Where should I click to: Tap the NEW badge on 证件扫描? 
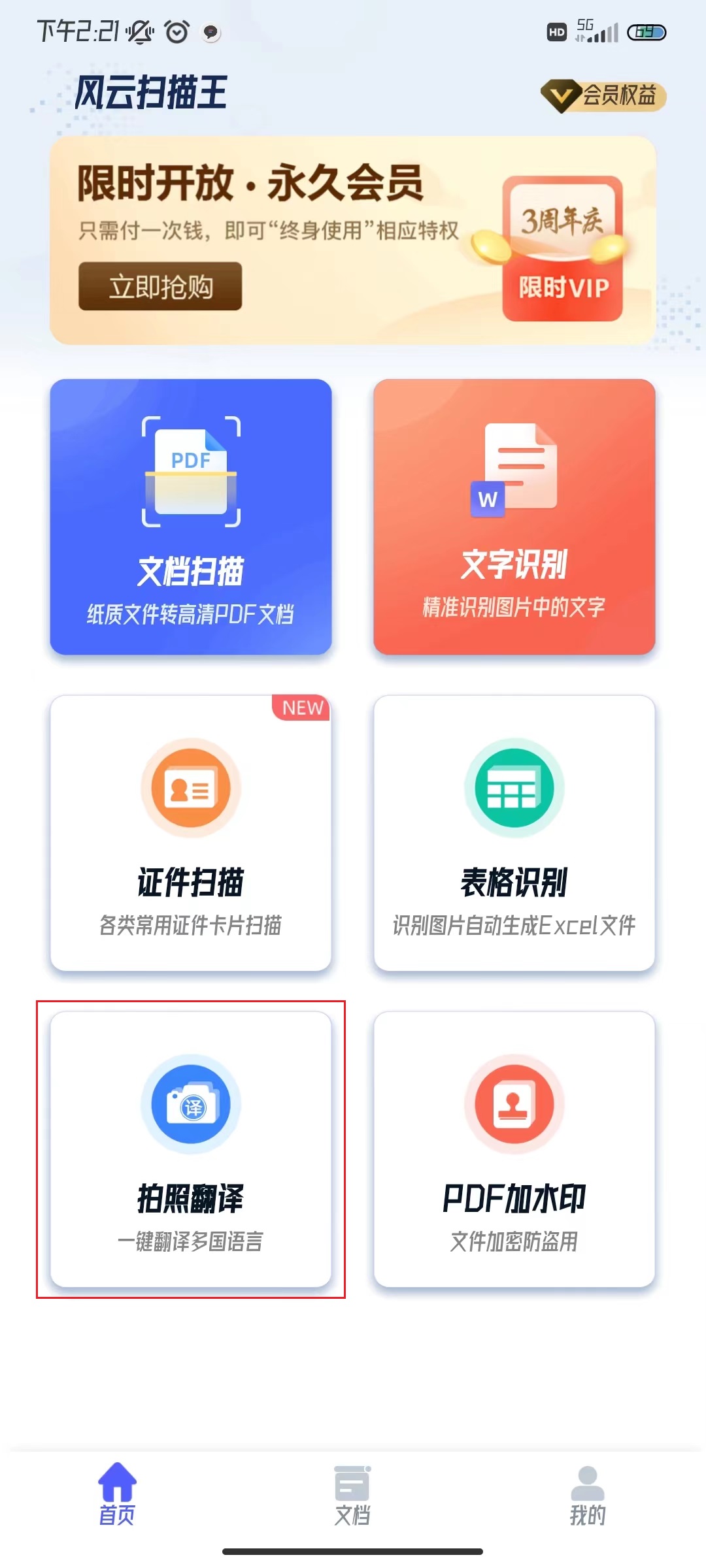tap(299, 707)
